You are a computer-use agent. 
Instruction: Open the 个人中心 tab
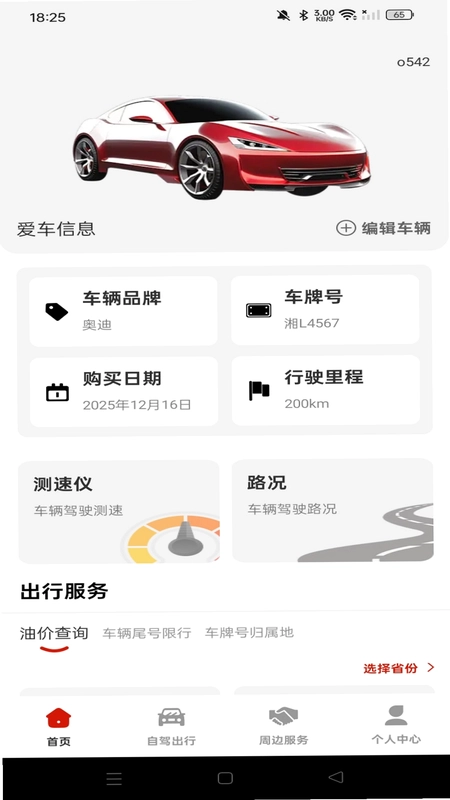pos(396,724)
